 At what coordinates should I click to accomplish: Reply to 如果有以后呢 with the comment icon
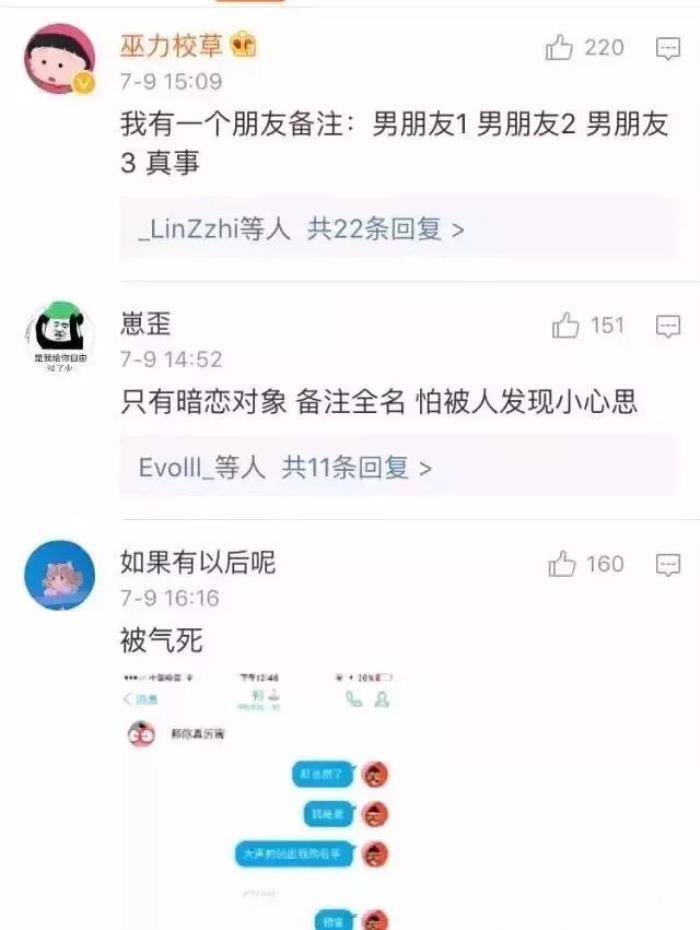point(667,565)
